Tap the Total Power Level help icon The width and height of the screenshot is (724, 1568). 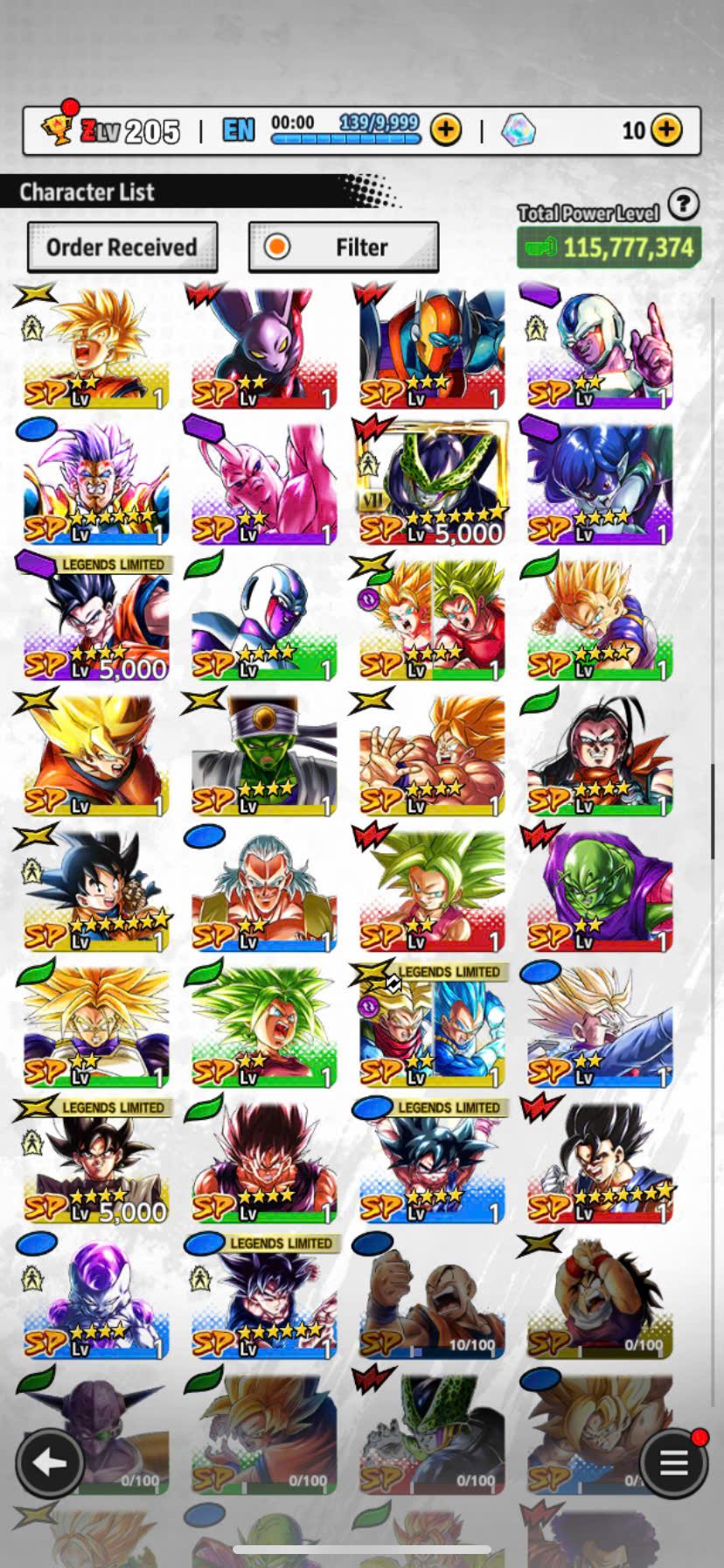coord(683,205)
